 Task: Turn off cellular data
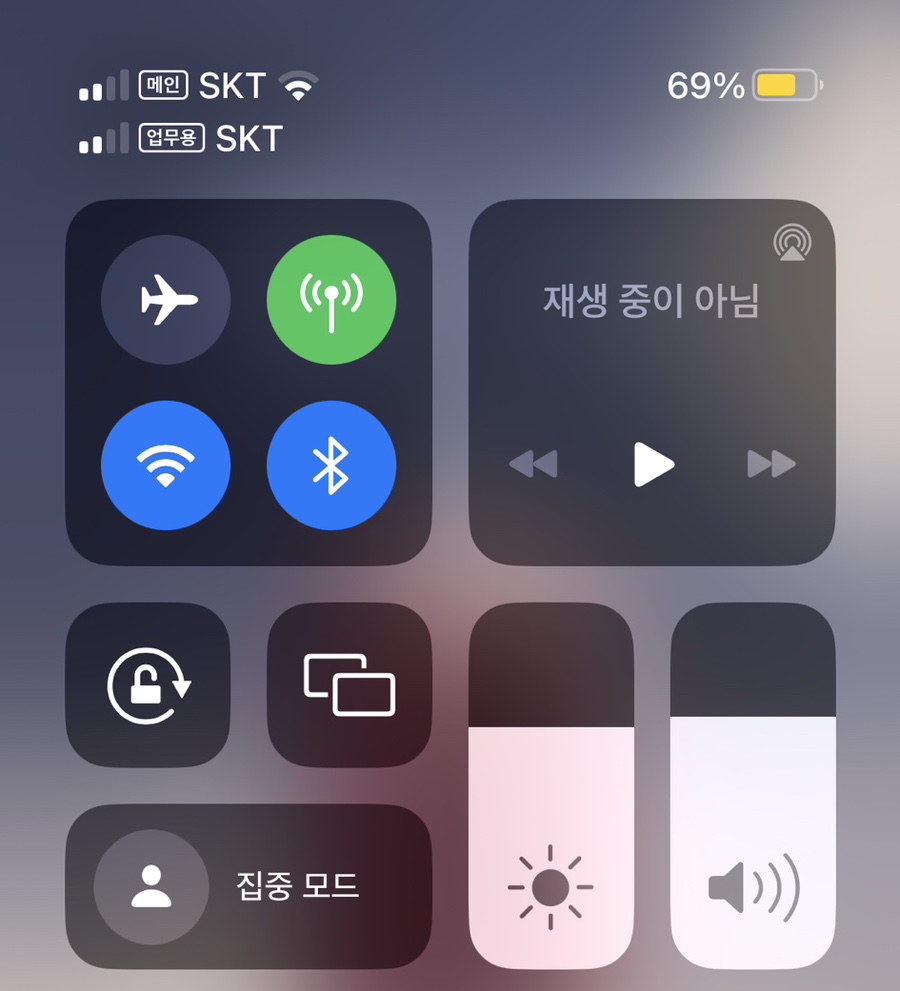tap(331, 299)
